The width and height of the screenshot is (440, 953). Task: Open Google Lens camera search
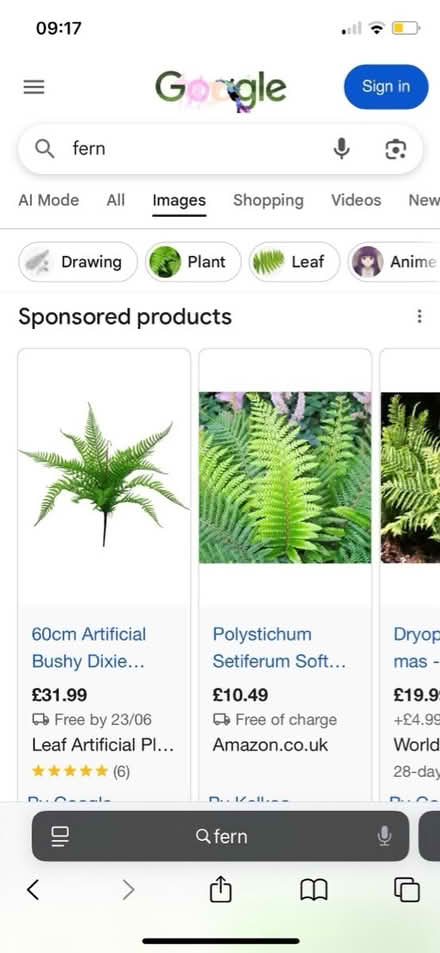coord(396,149)
